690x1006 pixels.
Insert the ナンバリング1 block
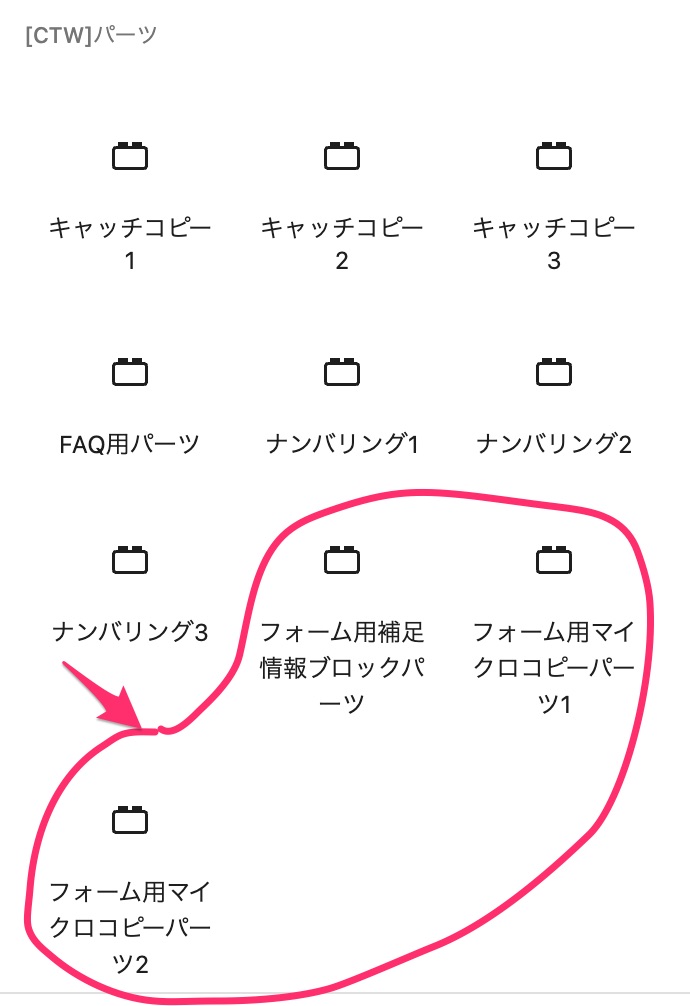point(342,400)
